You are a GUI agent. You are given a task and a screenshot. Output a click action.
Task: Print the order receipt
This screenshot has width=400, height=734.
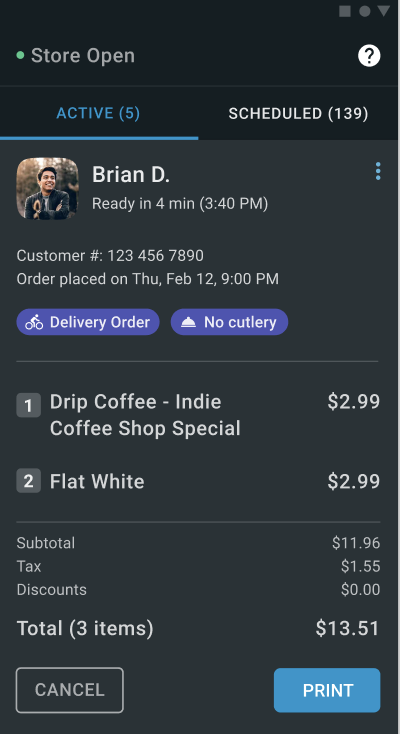(x=327, y=690)
